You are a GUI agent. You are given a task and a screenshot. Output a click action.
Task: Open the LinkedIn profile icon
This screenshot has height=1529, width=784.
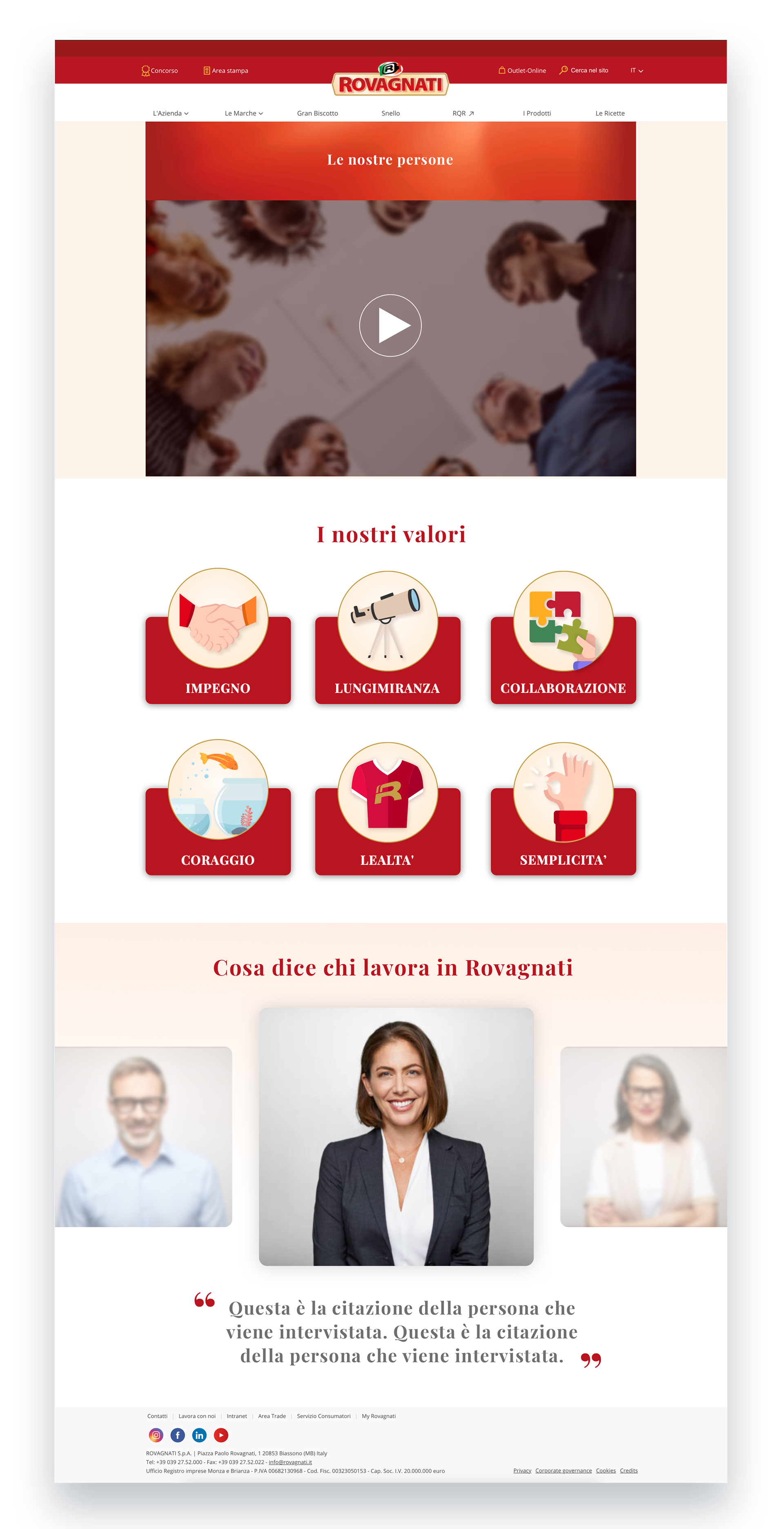click(199, 1435)
